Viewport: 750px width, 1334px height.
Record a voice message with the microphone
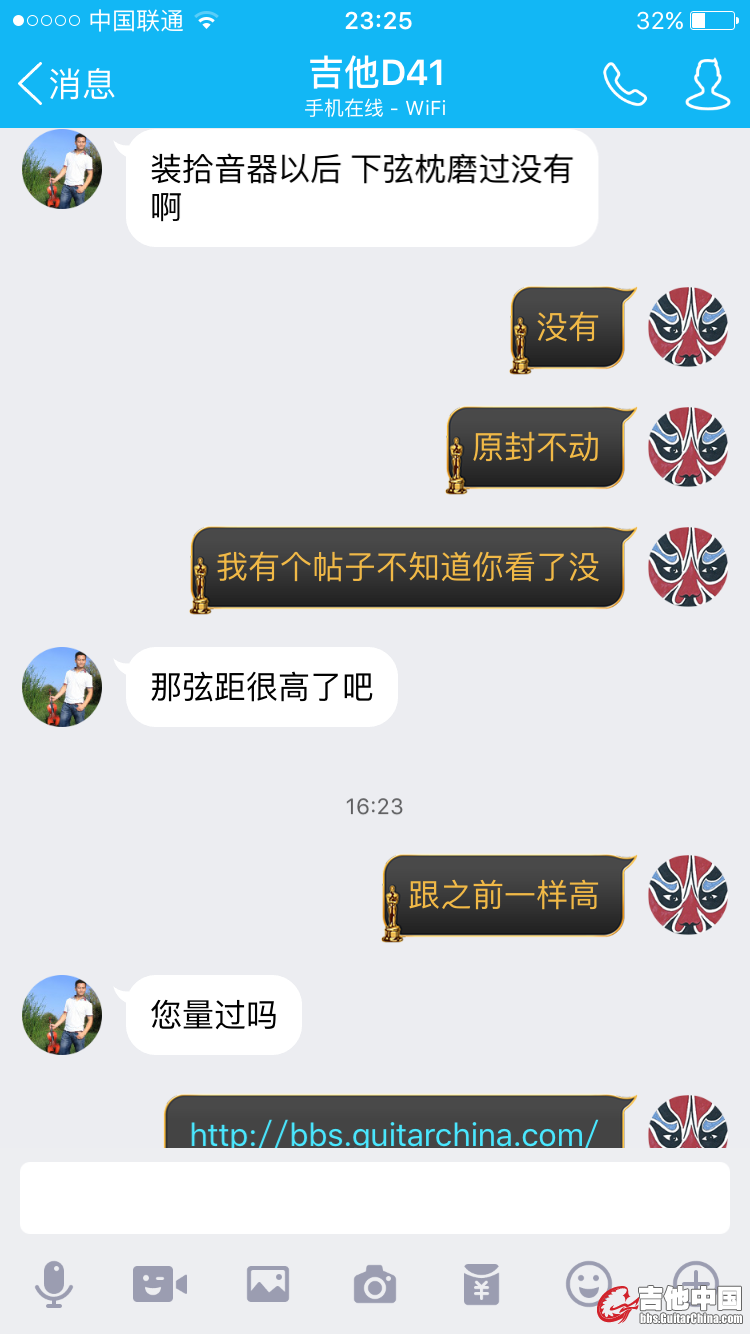coord(54,1283)
